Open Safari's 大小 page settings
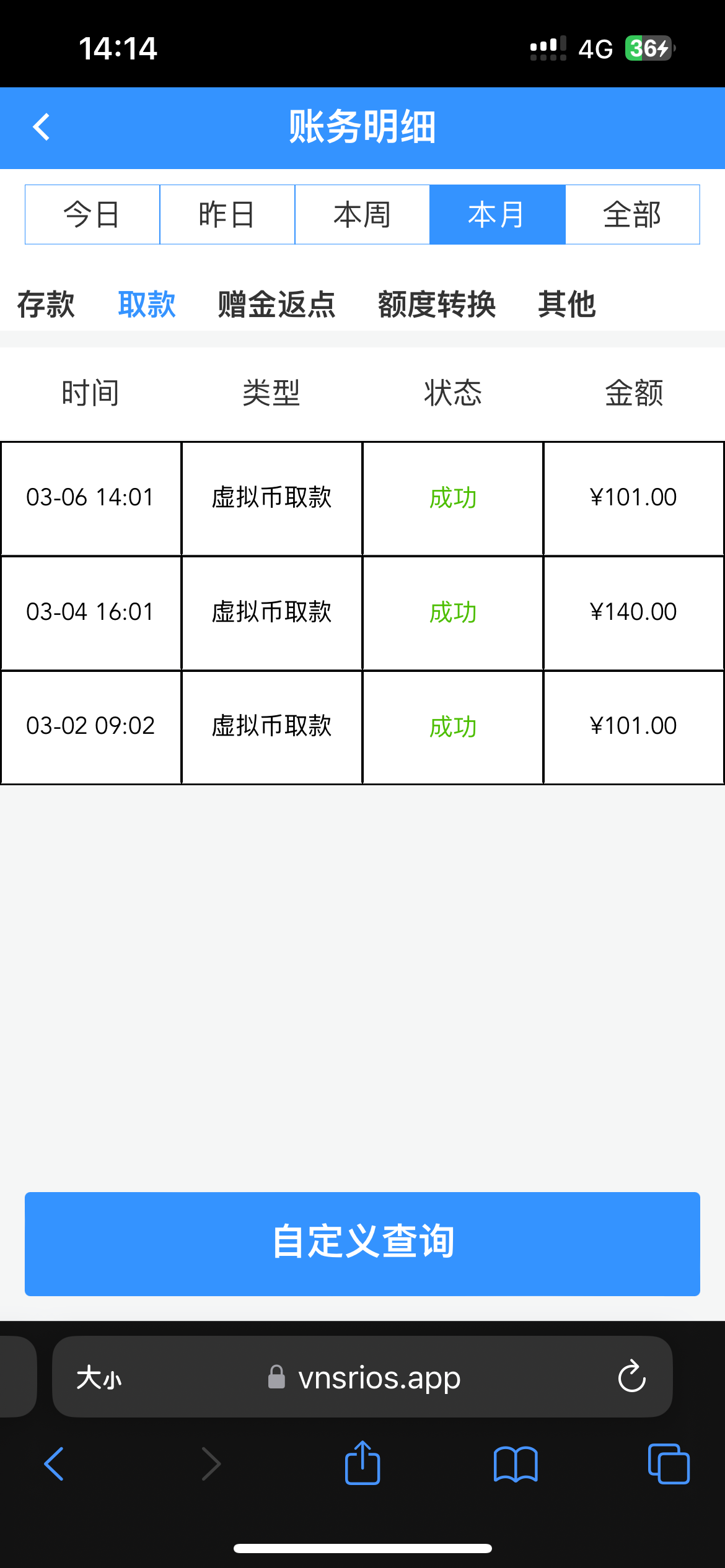The image size is (725, 1568). 99,1377
